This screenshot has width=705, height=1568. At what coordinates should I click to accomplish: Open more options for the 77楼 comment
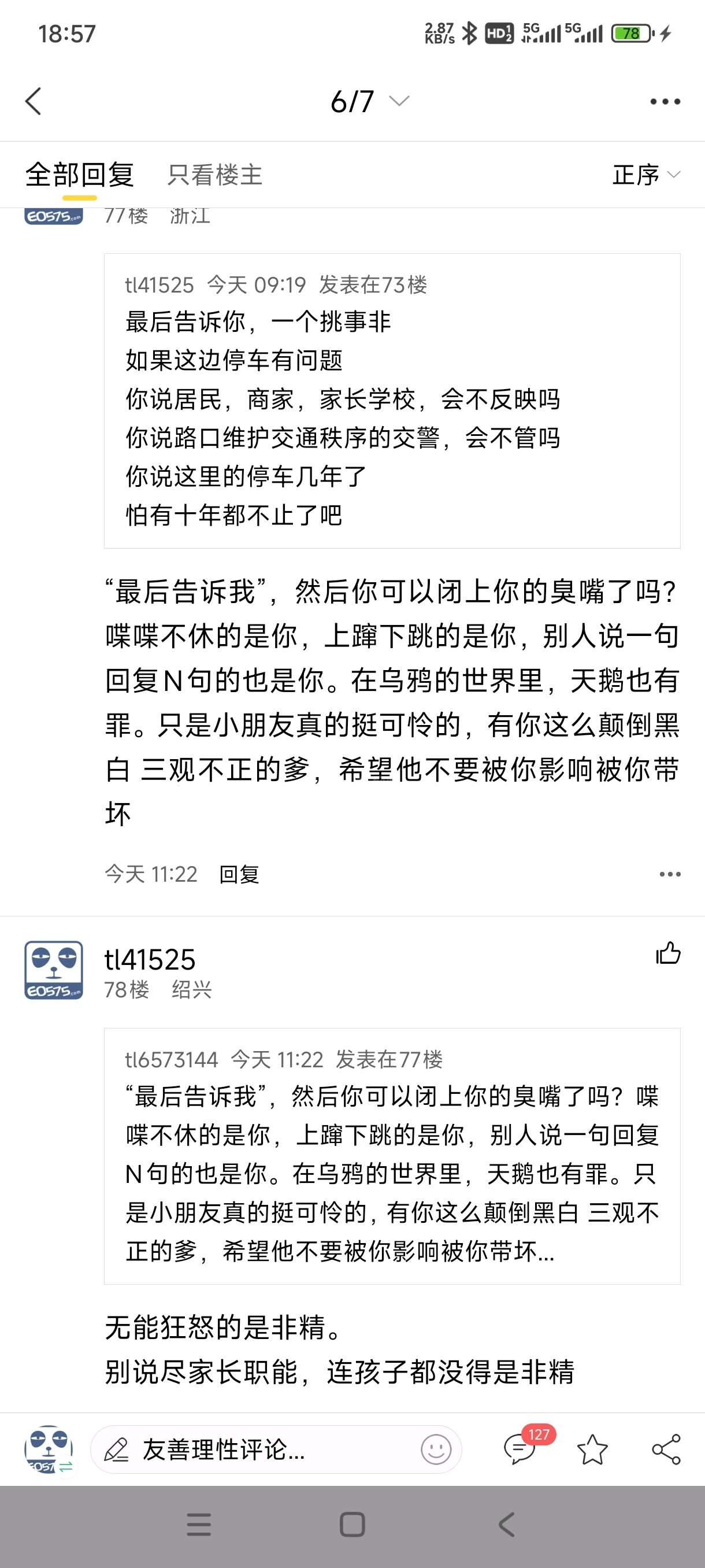coord(670,874)
